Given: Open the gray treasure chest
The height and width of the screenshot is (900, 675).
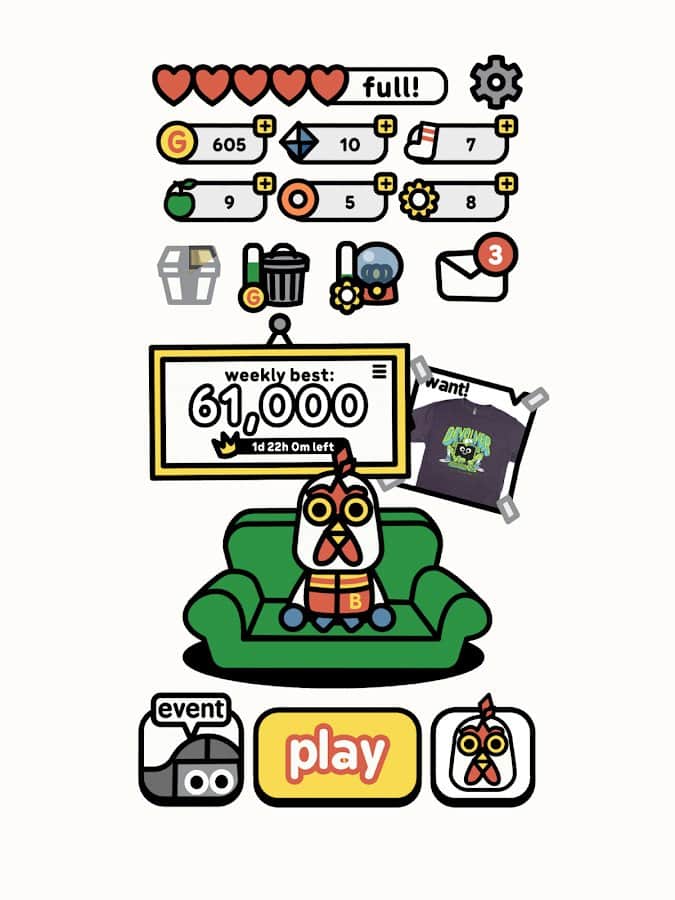Looking at the screenshot, I should [188, 273].
